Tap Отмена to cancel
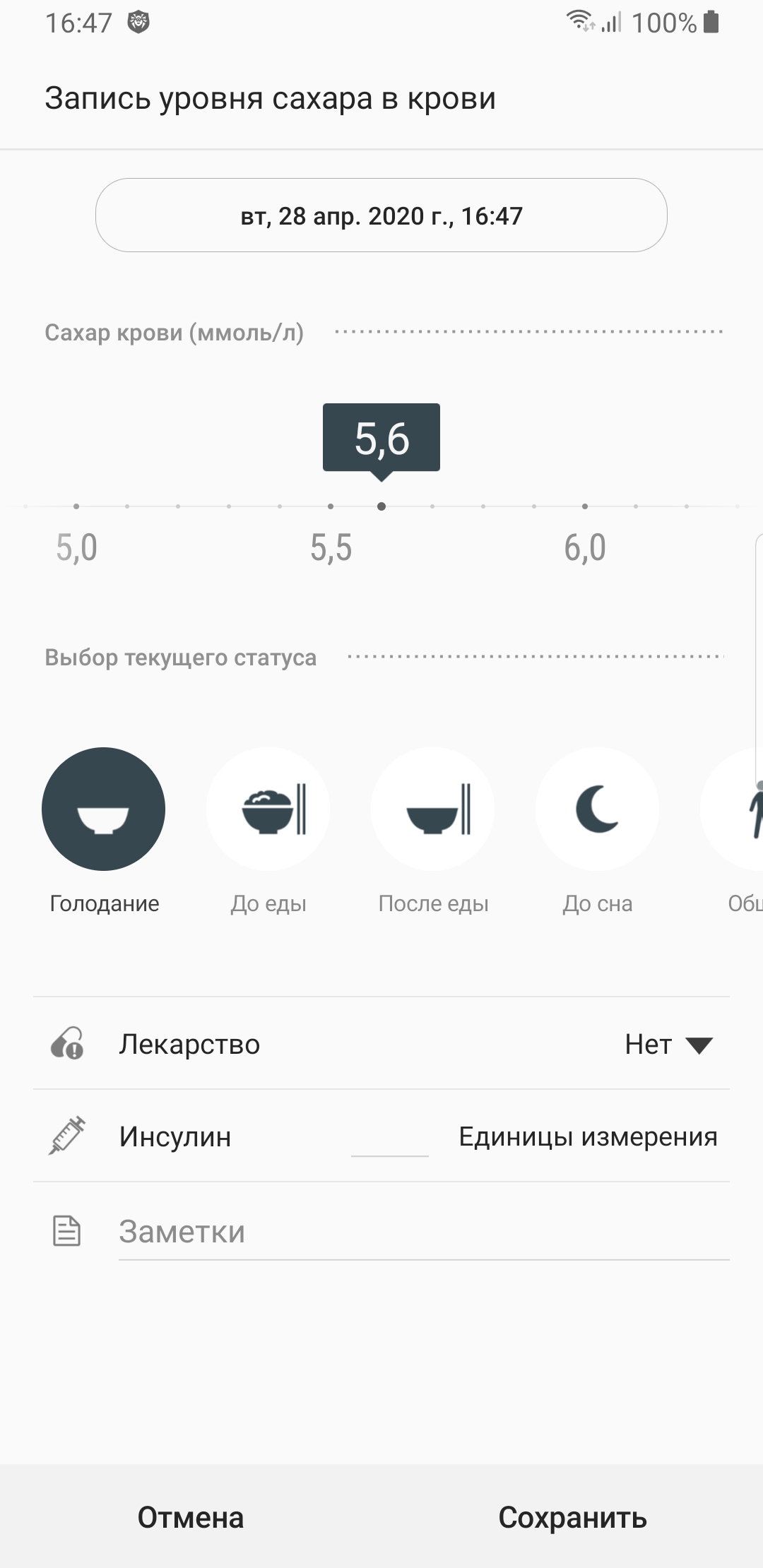Screen dimensions: 763x1568 click(191, 1517)
